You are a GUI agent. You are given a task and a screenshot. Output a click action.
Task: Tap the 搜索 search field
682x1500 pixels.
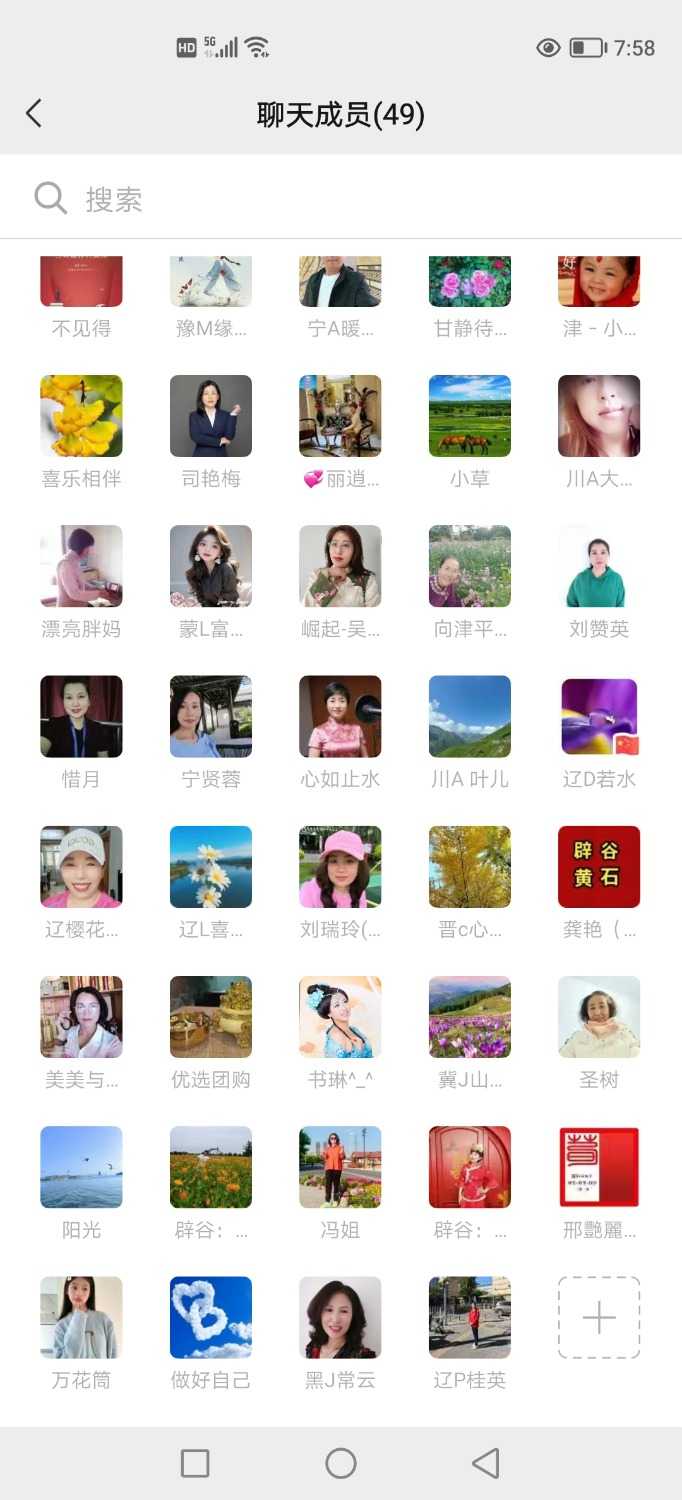340,199
